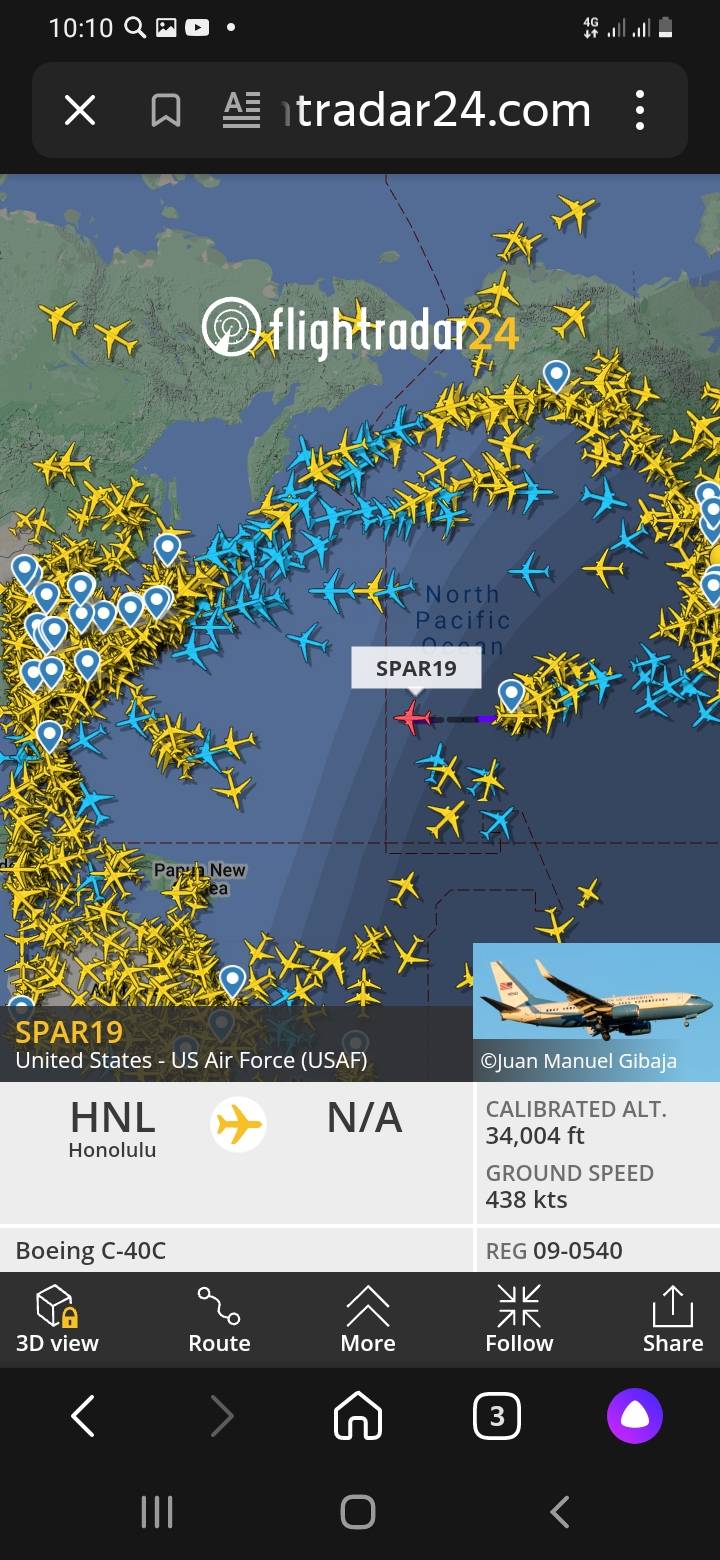Open recent apps from system bar

point(156,1511)
